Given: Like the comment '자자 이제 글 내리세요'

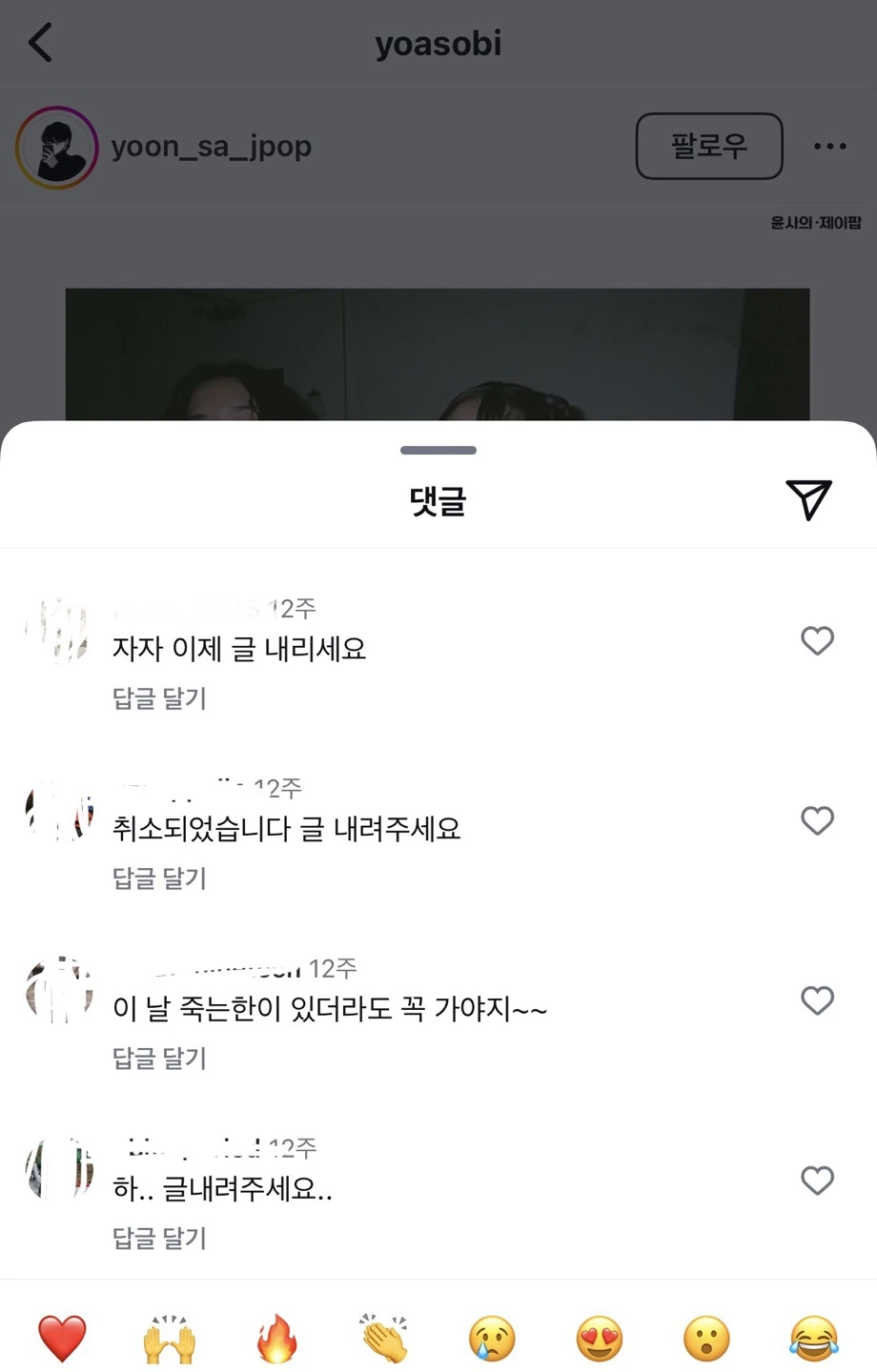Looking at the screenshot, I should pyautogui.click(x=817, y=641).
